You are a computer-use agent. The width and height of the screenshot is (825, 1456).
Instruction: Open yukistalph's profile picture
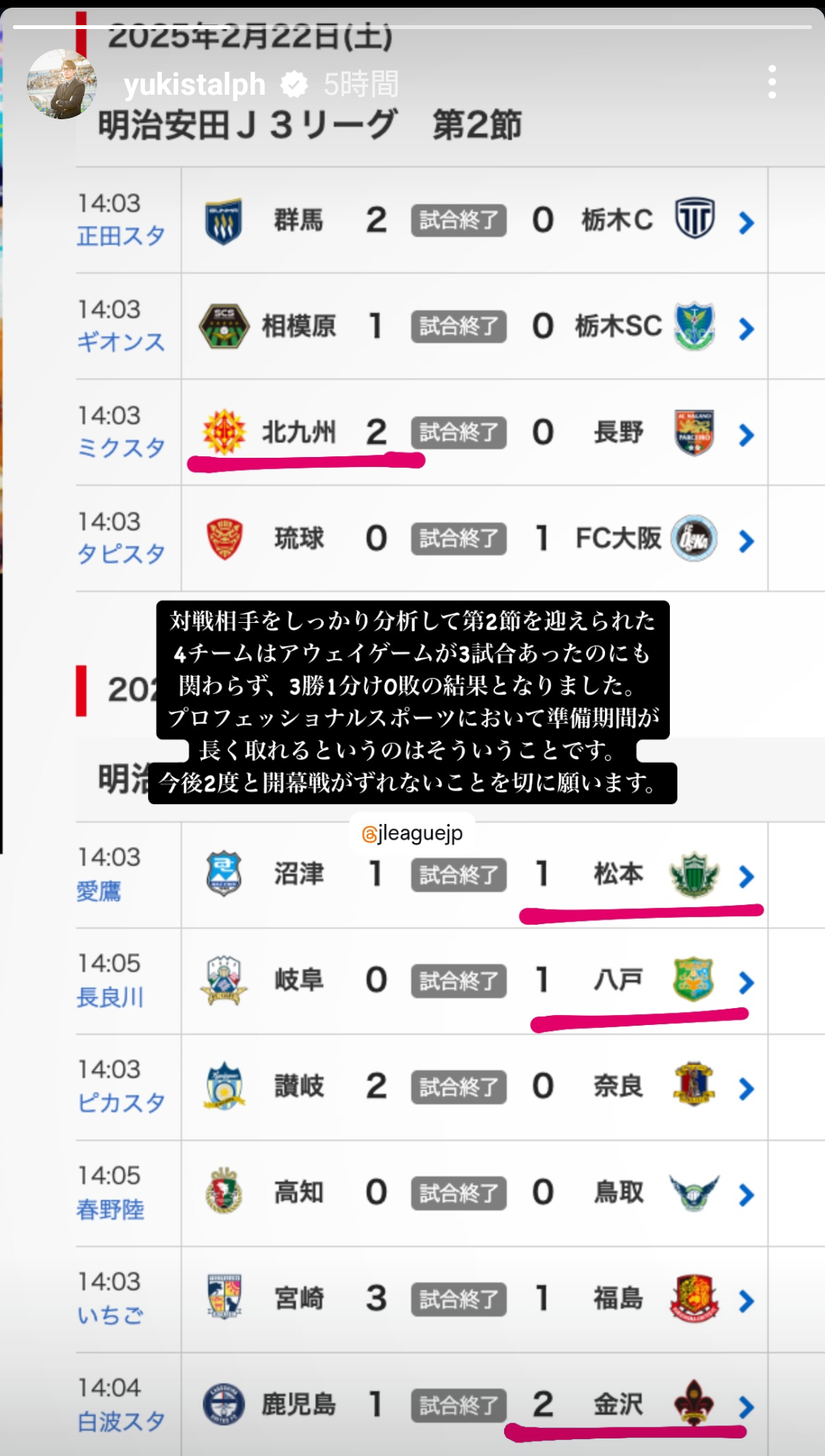pyautogui.click(x=61, y=84)
